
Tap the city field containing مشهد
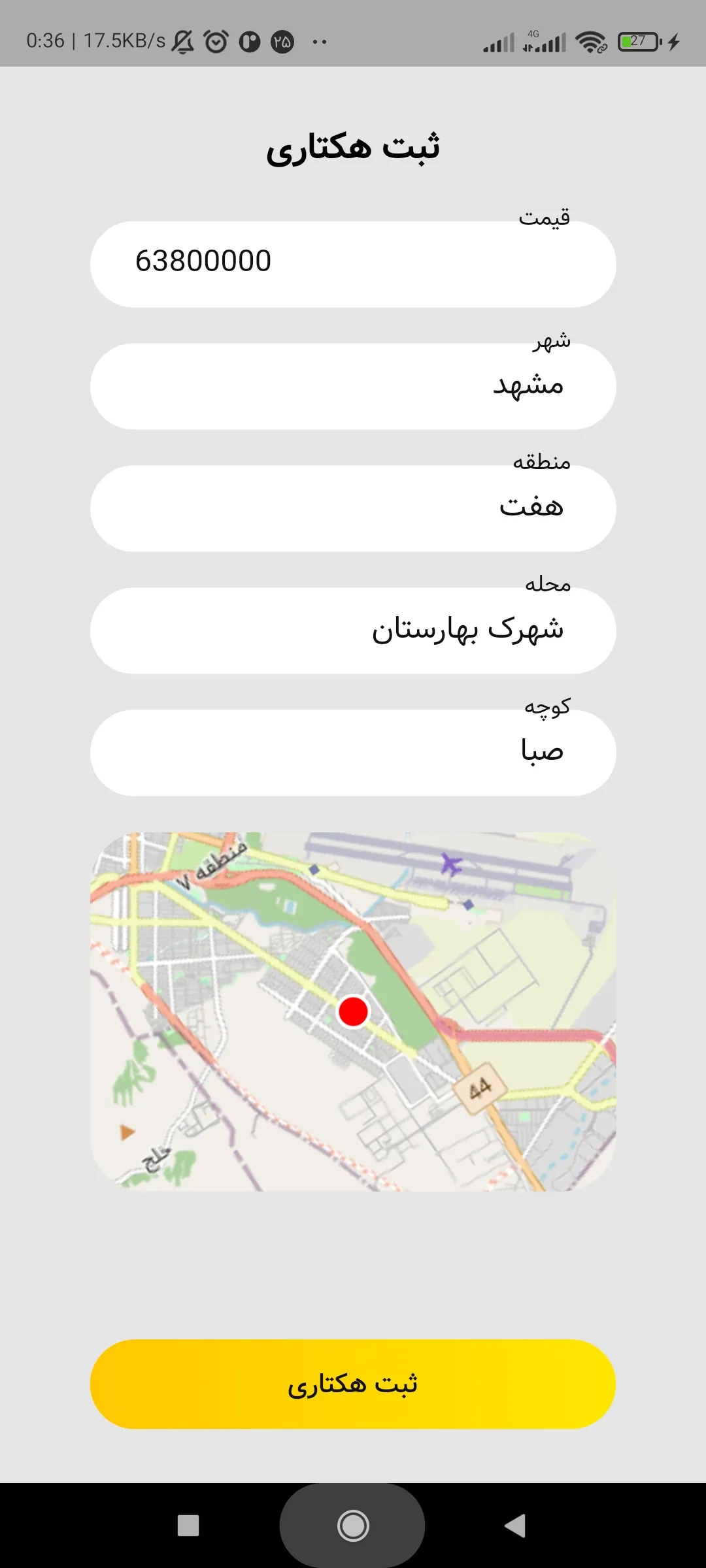pos(353,386)
